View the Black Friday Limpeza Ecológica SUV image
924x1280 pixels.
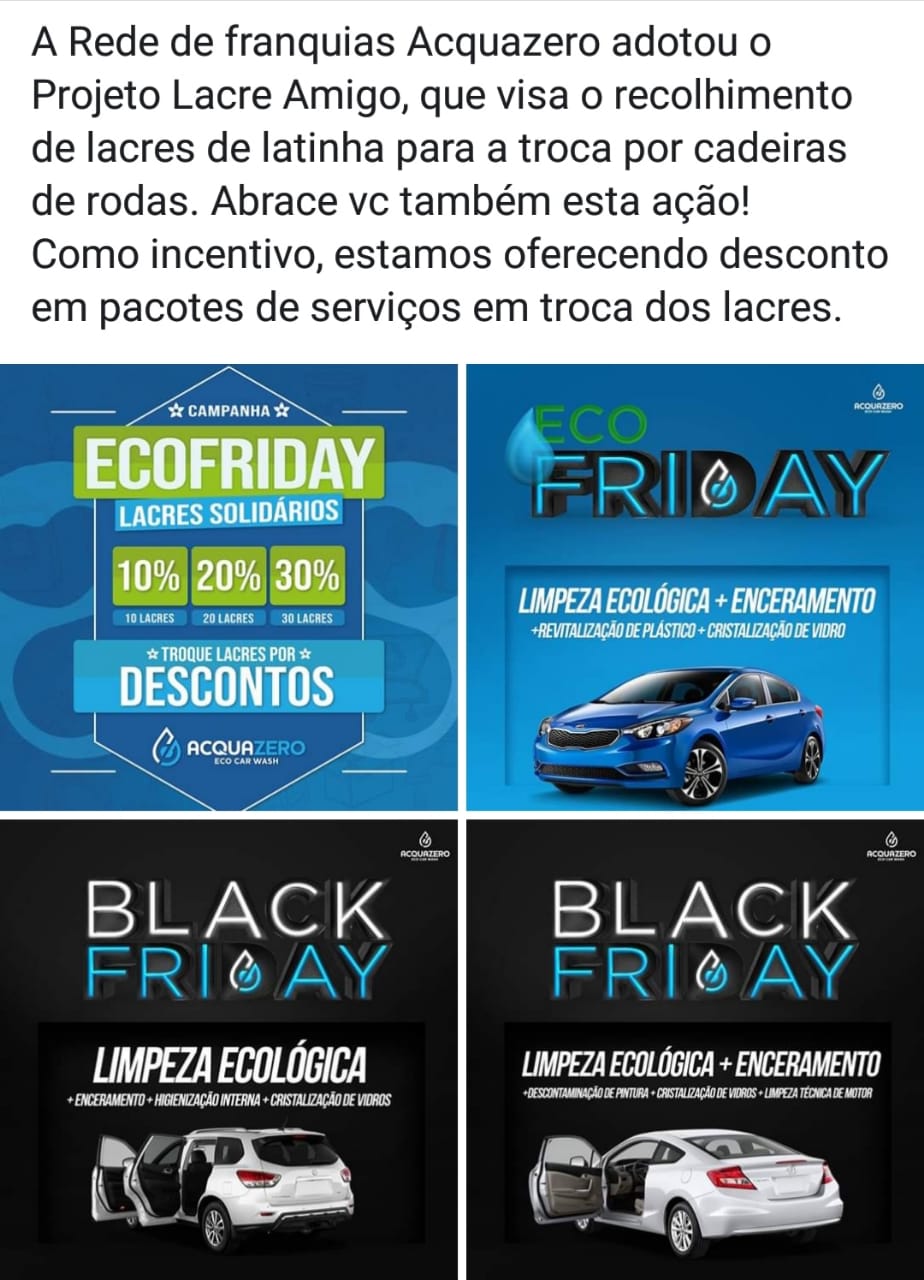click(x=228, y=1050)
